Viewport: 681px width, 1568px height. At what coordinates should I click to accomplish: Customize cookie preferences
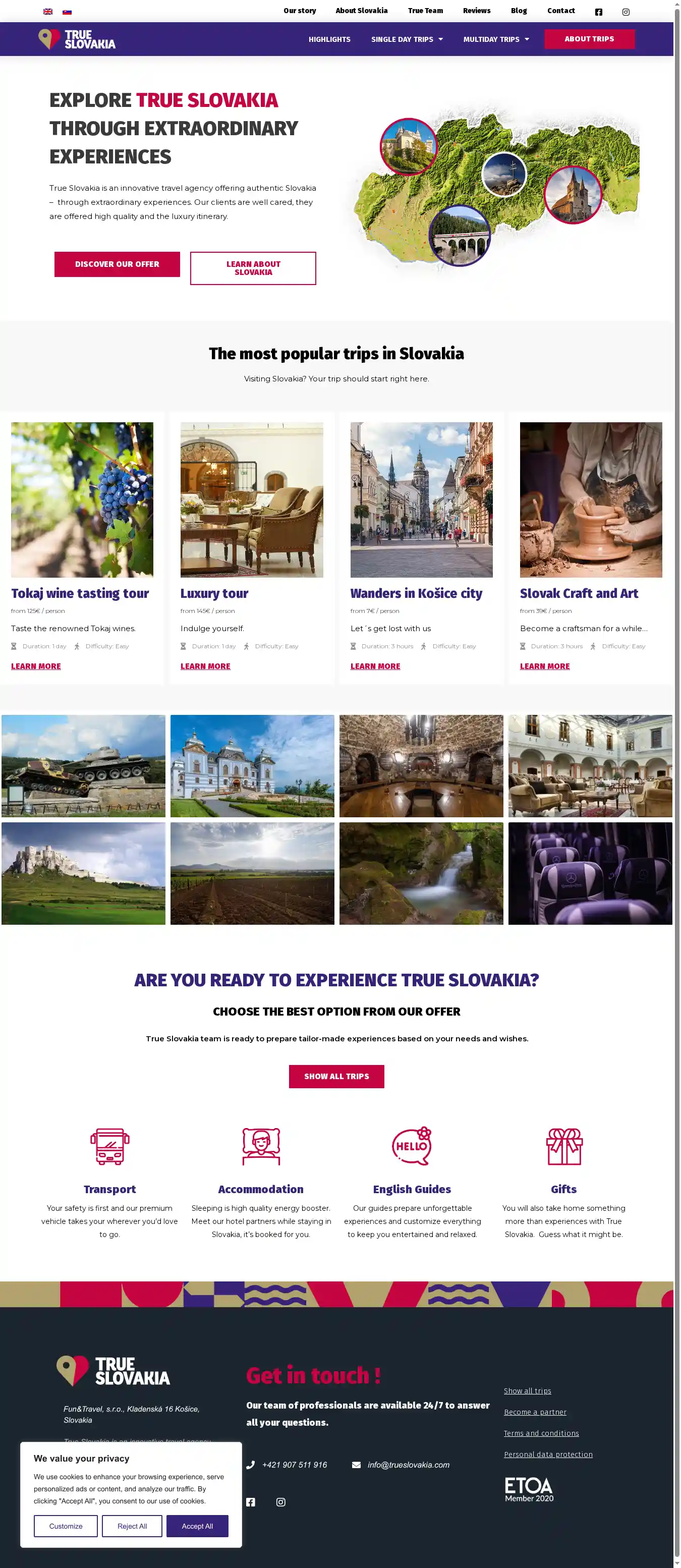click(x=66, y=1526)
